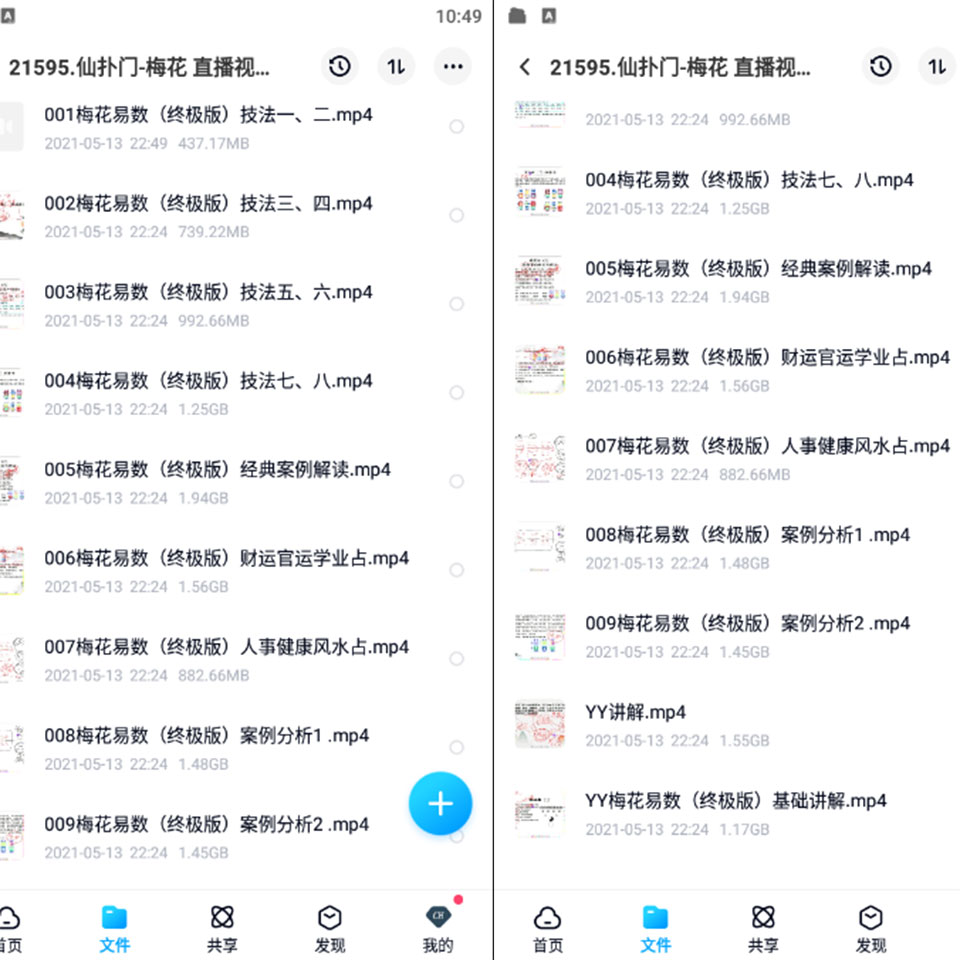Open YY梅花易数（终极版）基础讲解.mp4
Viewport: 960px width, 960px height.
click(735, 801)
